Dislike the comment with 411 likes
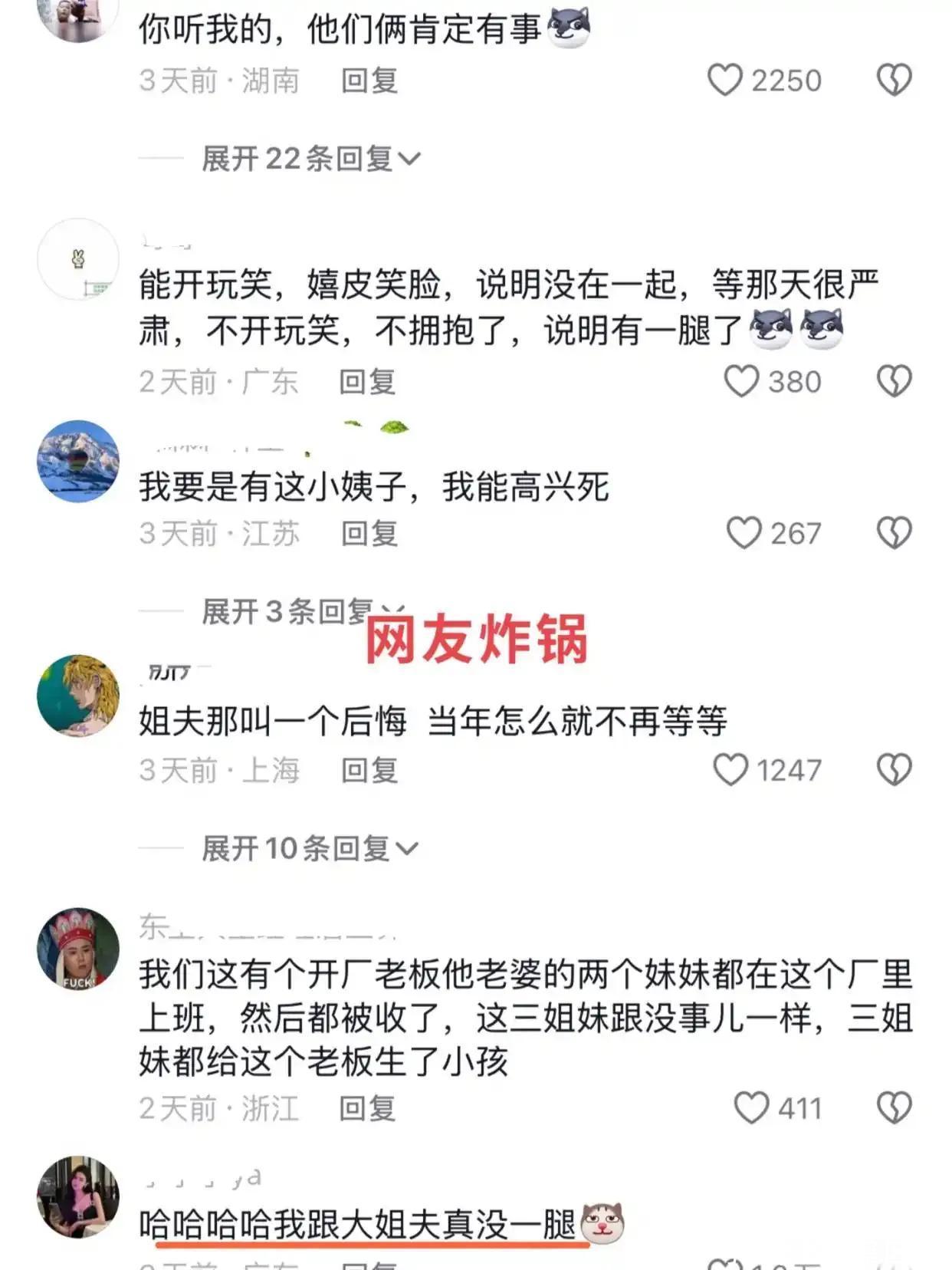 point(894,1108)
